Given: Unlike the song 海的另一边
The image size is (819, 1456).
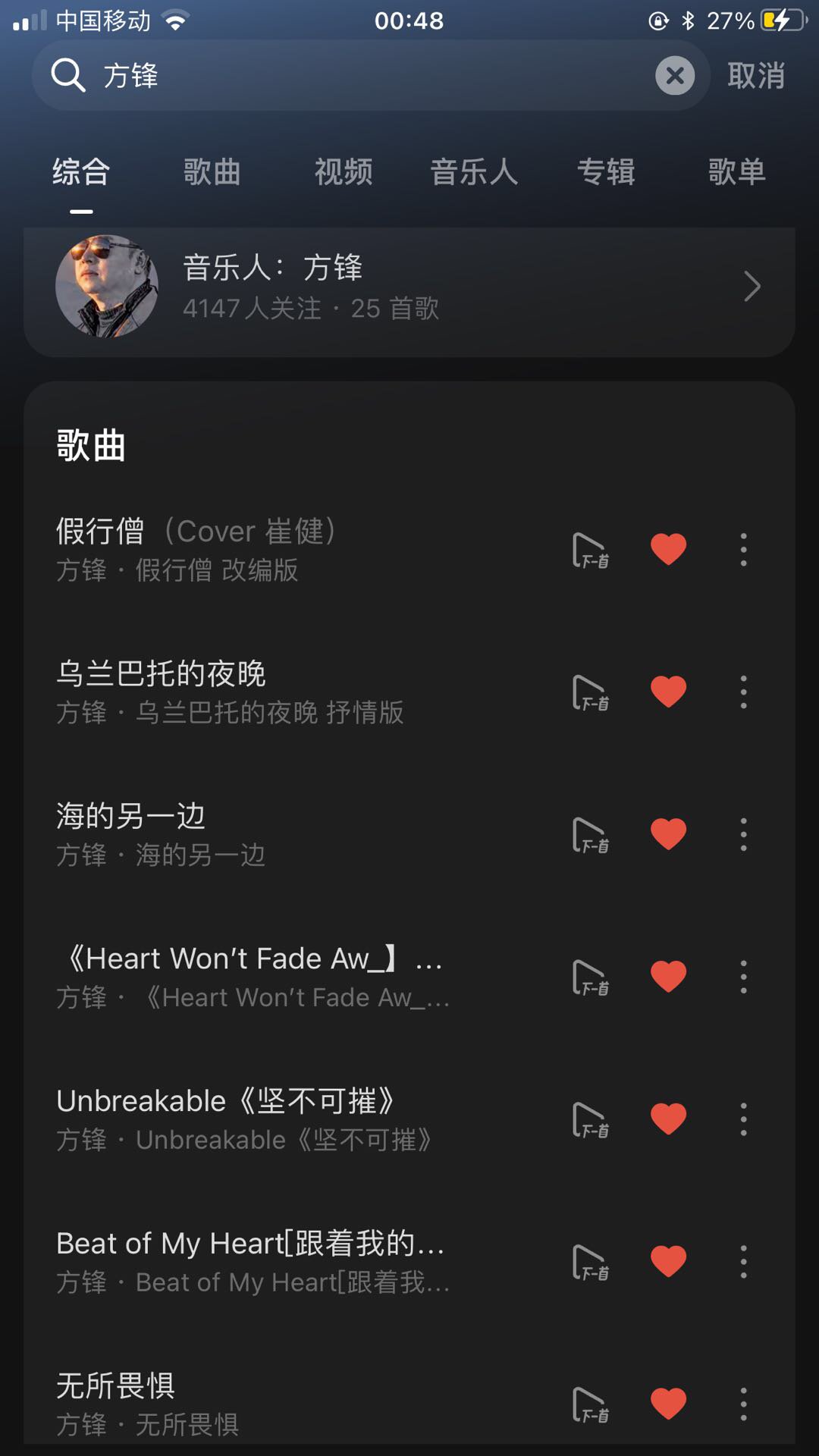Looking at the screenshot, I should click(668, 834).
